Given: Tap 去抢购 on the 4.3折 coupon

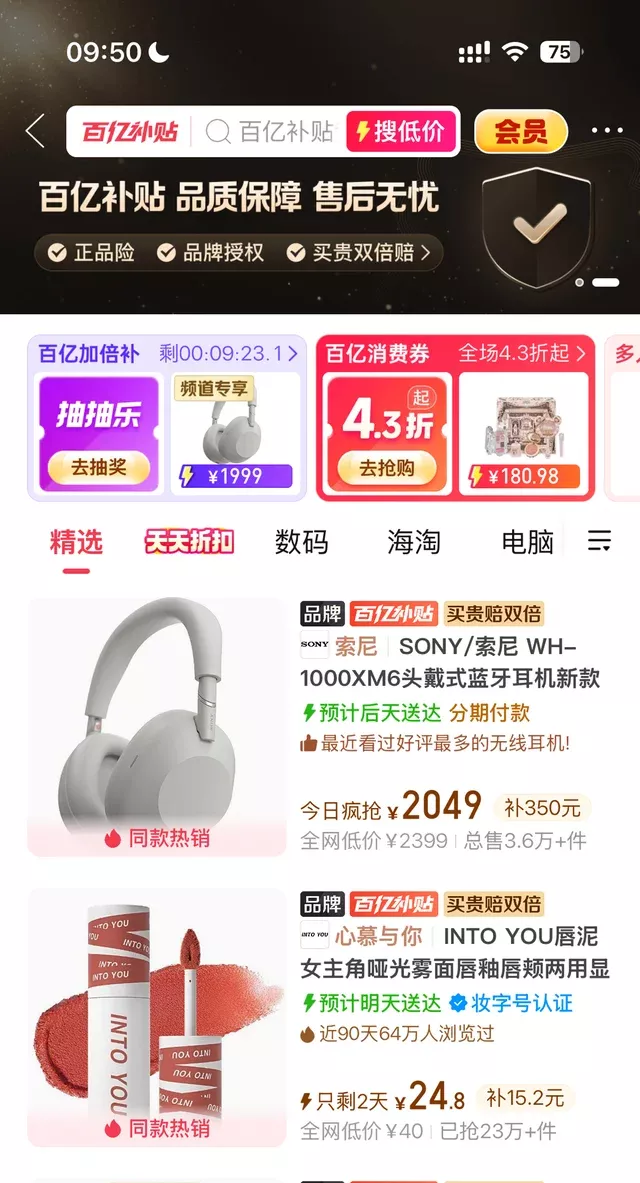Looking at the screenshot, I should (x=385, y=467).
